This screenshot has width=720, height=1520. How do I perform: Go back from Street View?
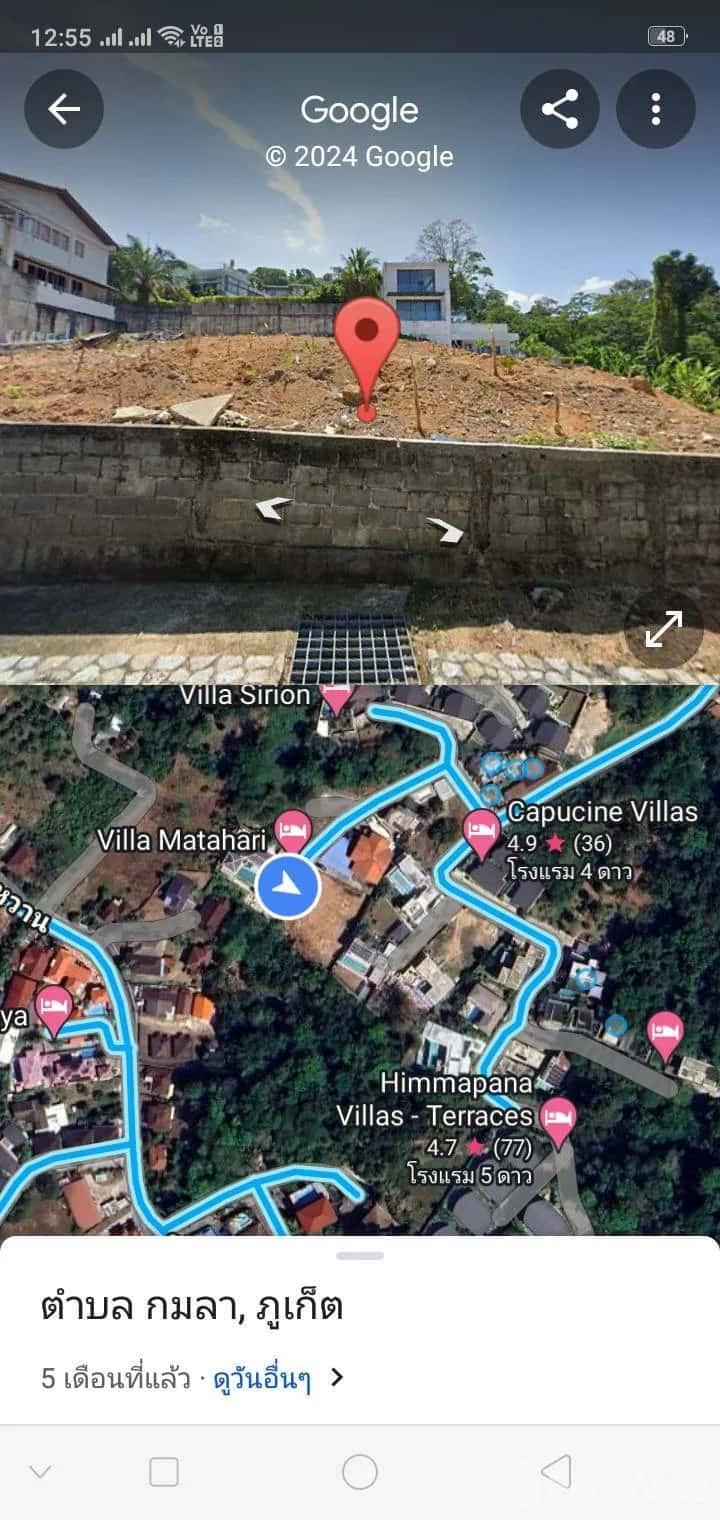click(64, 109)
